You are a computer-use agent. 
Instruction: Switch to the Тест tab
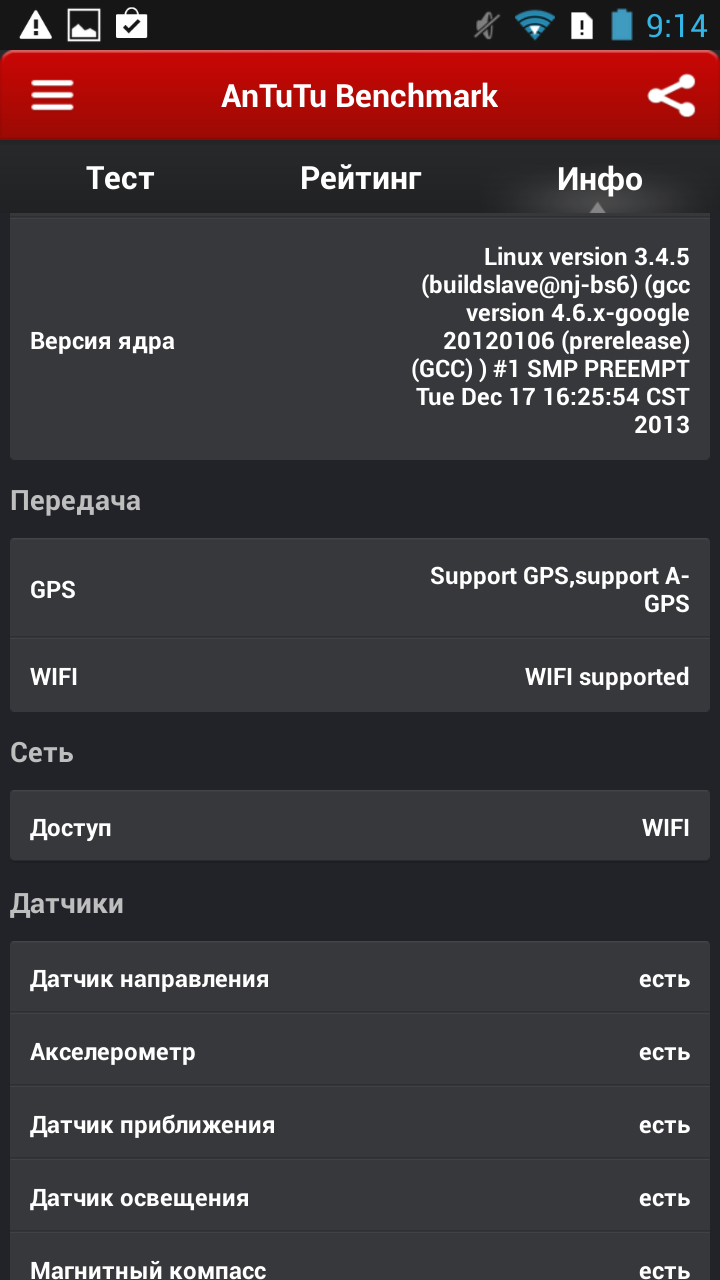pyautogui.click(x=120, y=178)
